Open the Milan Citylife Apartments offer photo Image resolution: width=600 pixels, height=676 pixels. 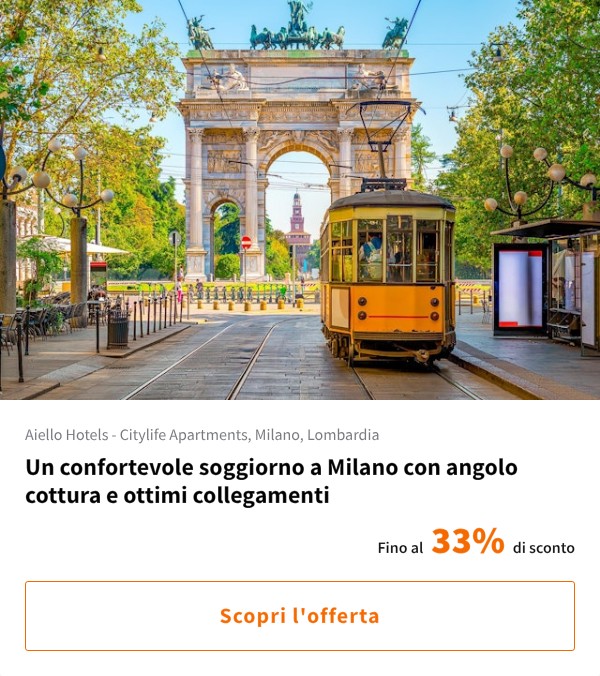[x=300, y=200]
